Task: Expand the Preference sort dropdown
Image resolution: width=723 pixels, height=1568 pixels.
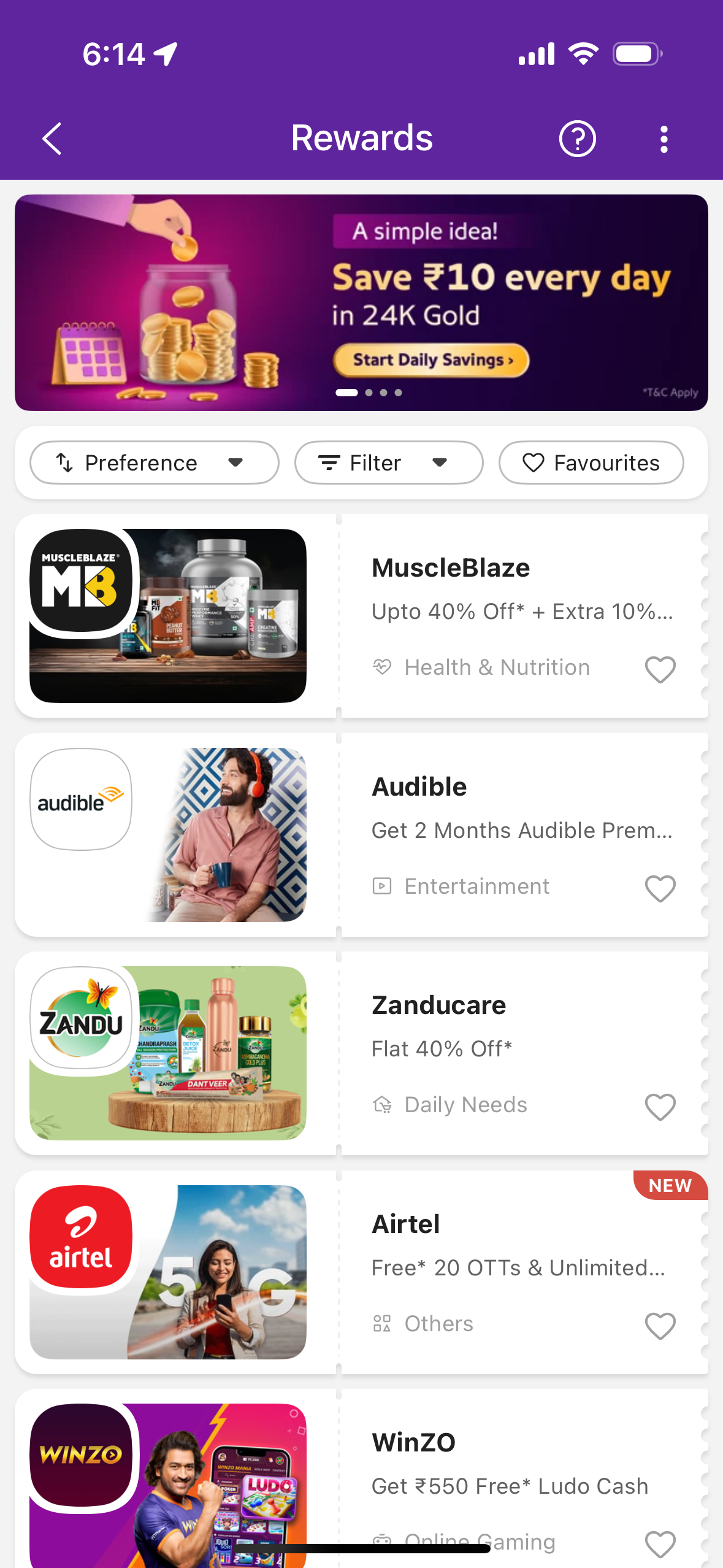Action: (155, 463)
